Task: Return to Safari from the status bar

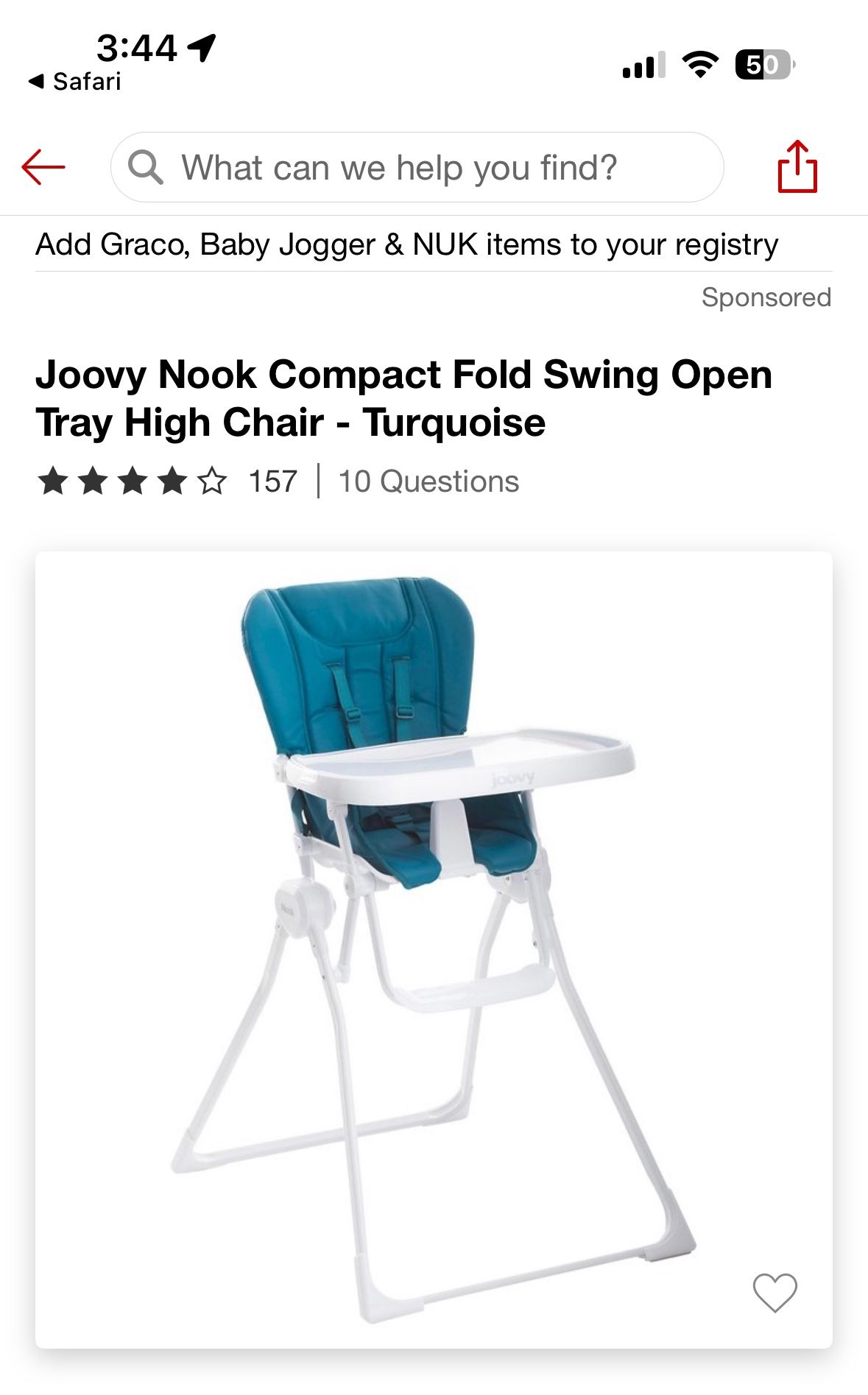Action: point(74,81)
